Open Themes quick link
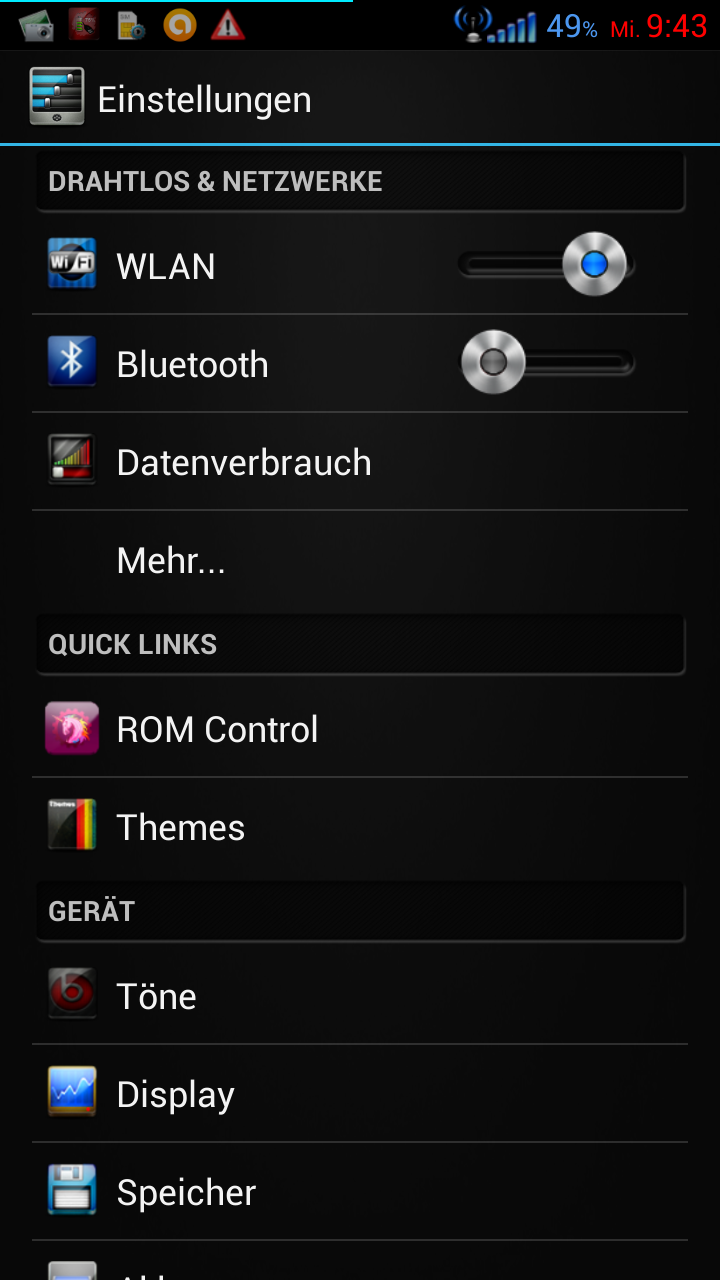This screenshot has width=720, height=1280. (360, 827)
